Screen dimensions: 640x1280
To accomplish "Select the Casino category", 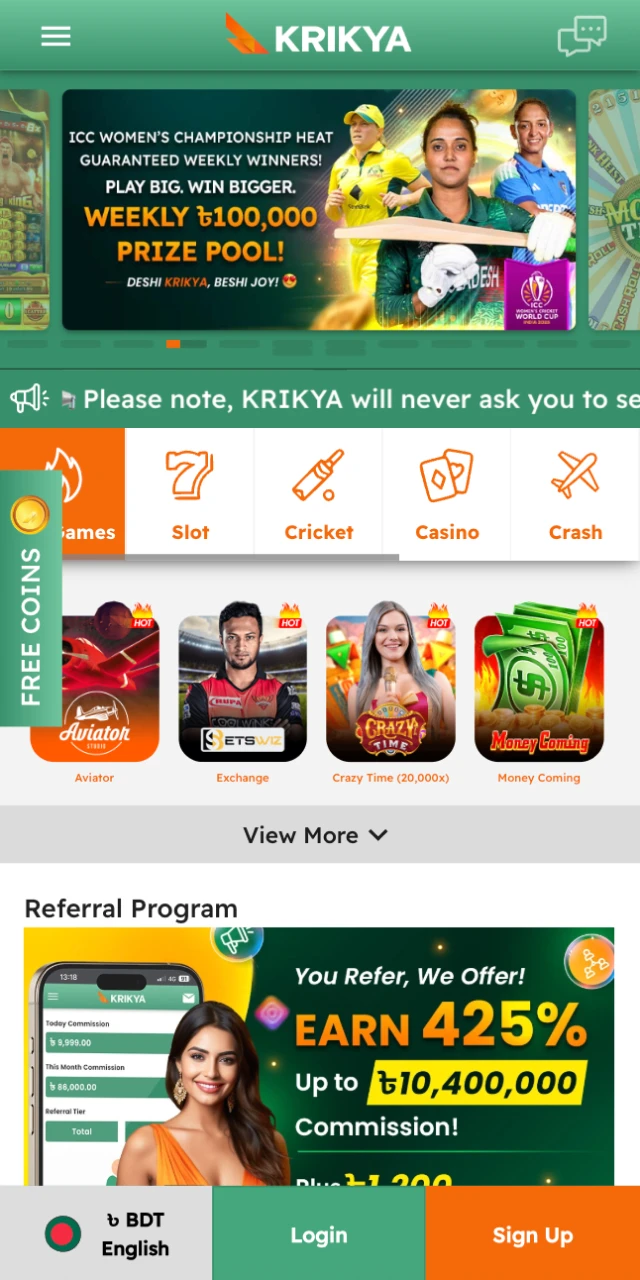I will coord(447,492).
